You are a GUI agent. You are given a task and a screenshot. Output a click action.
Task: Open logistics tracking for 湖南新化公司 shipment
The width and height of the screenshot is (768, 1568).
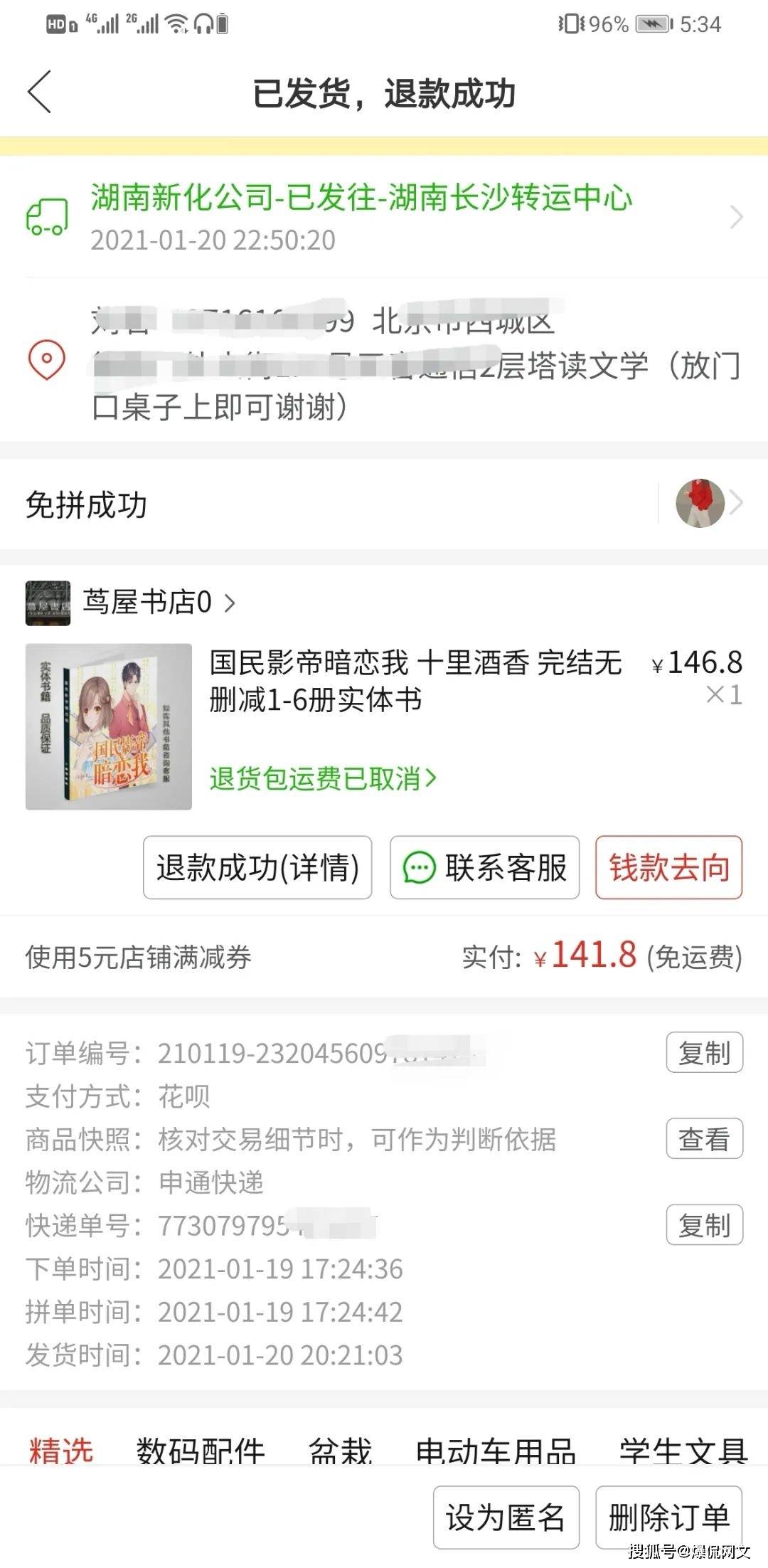[384, 216]
